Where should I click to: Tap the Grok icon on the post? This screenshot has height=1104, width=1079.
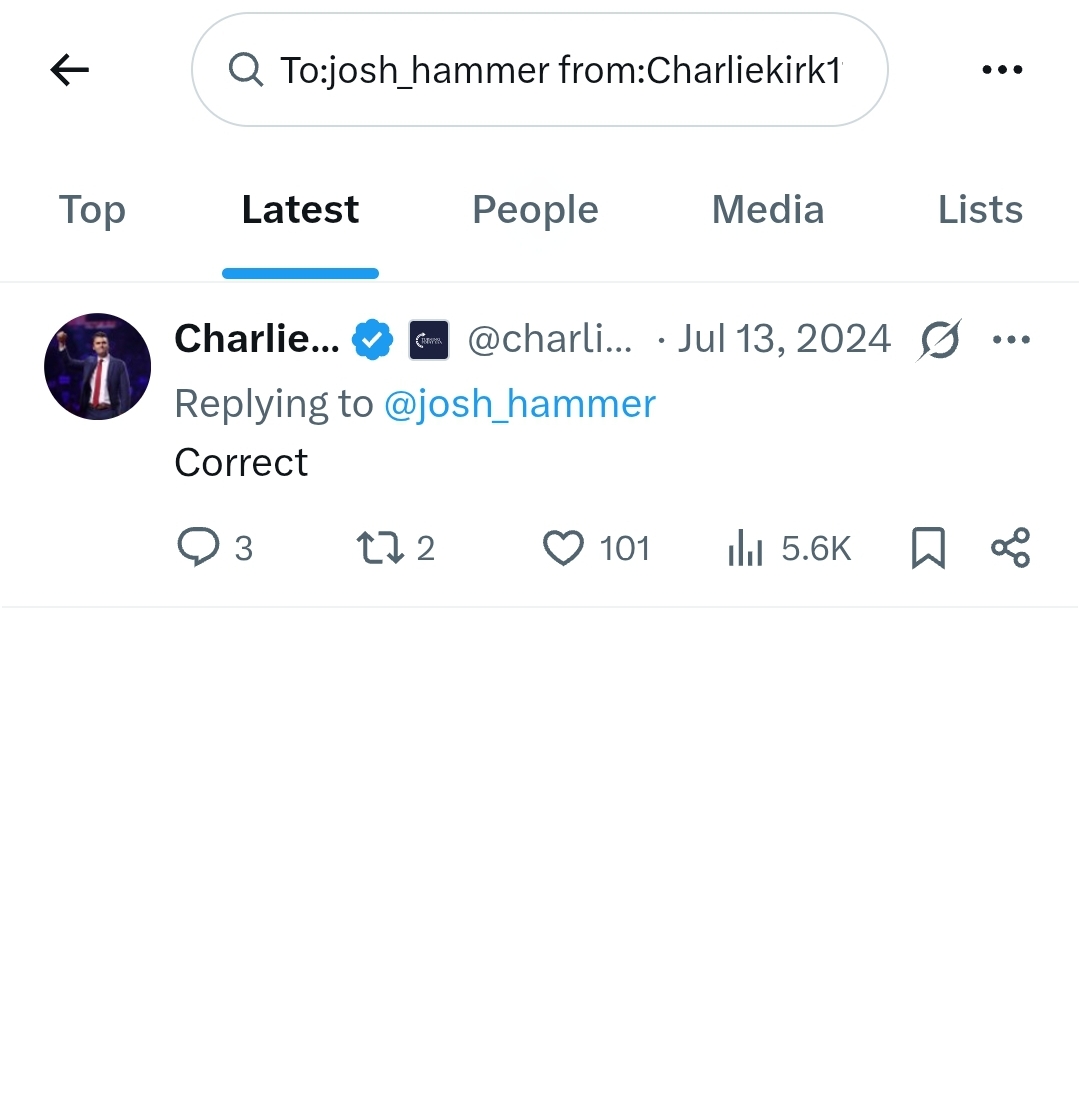939,340
